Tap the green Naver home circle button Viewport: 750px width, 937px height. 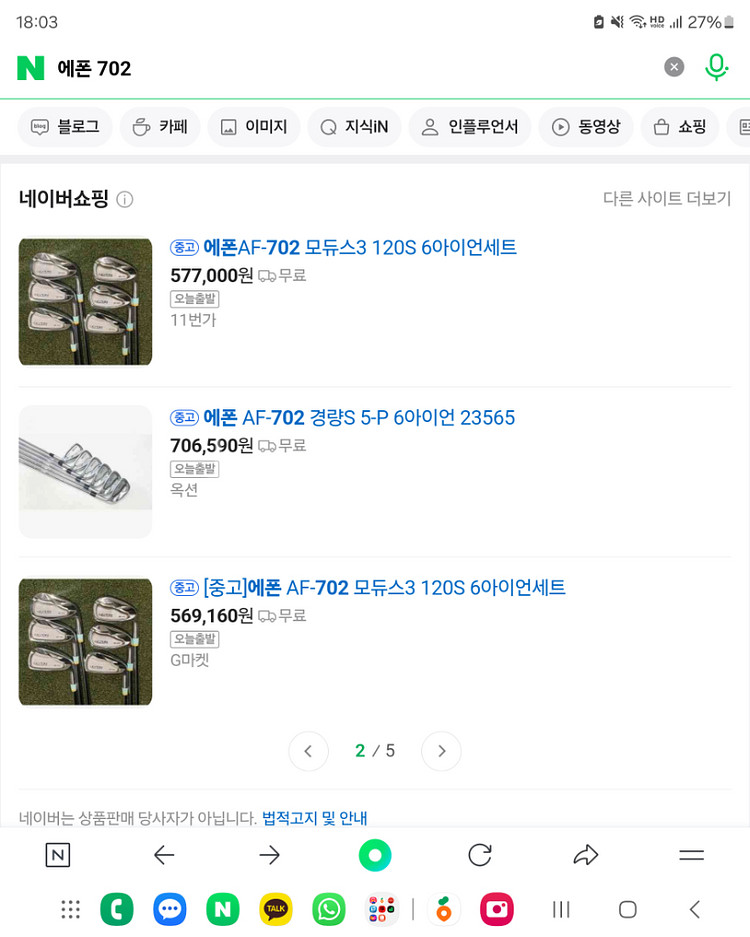(375, 855)
